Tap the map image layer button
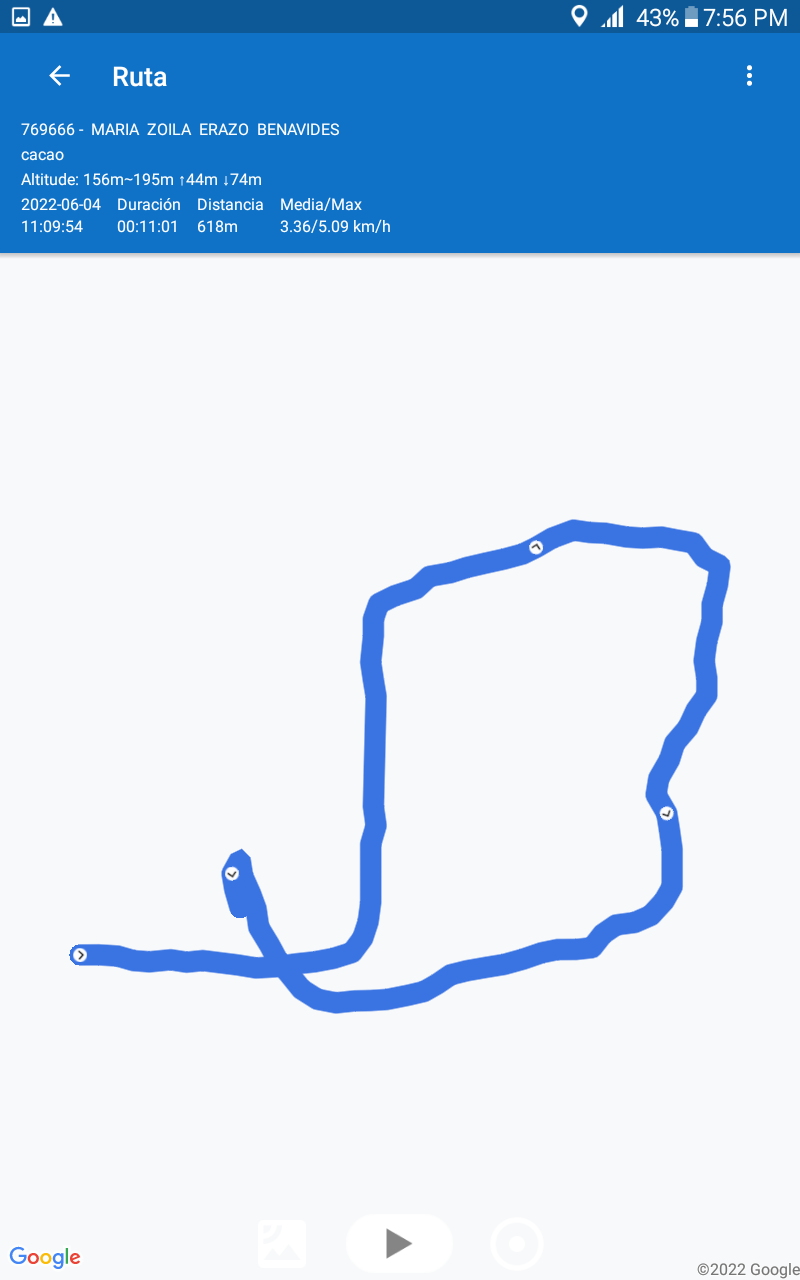Image resolution: width=800 pixels, height=1280 pixels. point(282,1244)
